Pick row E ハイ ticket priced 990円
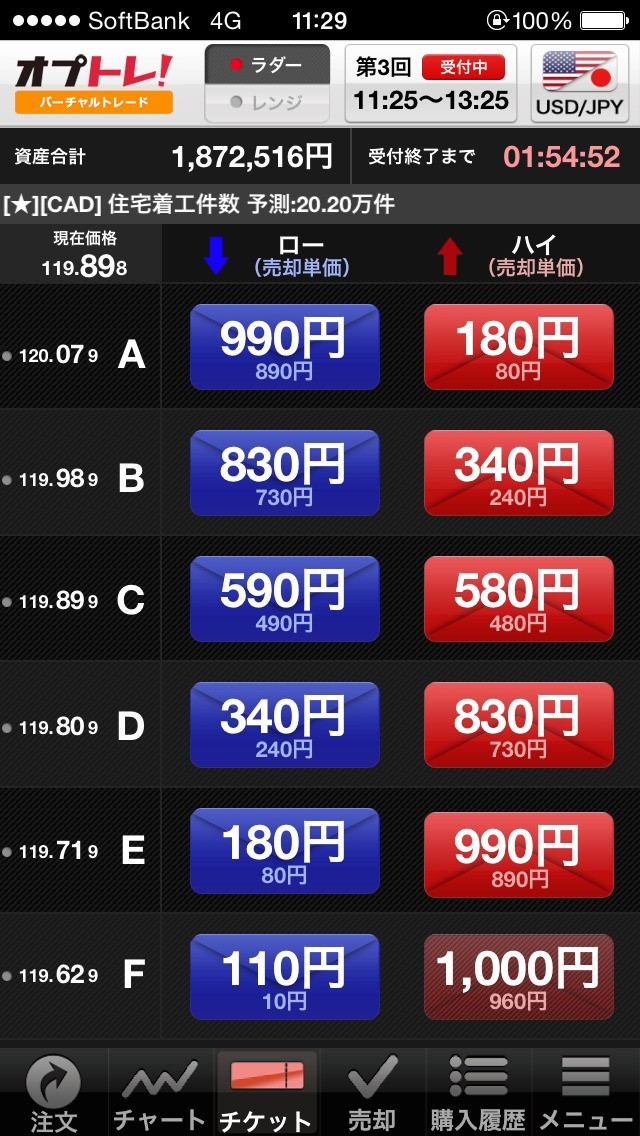This screenshot has width=640, height=1136. [518, 850]
